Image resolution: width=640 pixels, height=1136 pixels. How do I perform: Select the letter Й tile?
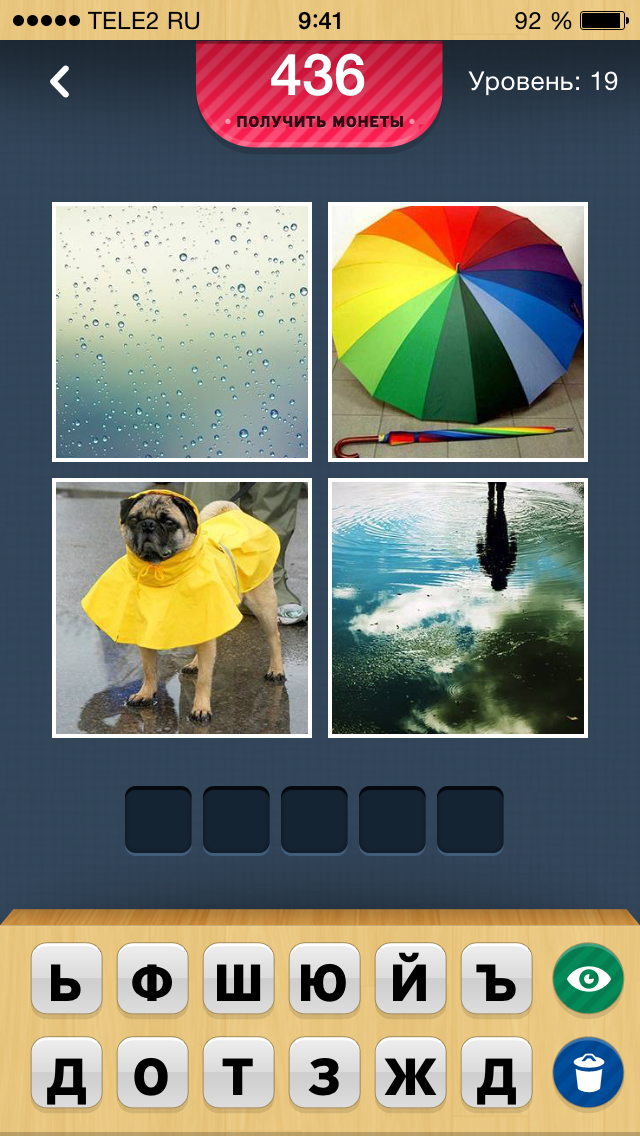tap(410, 983)
